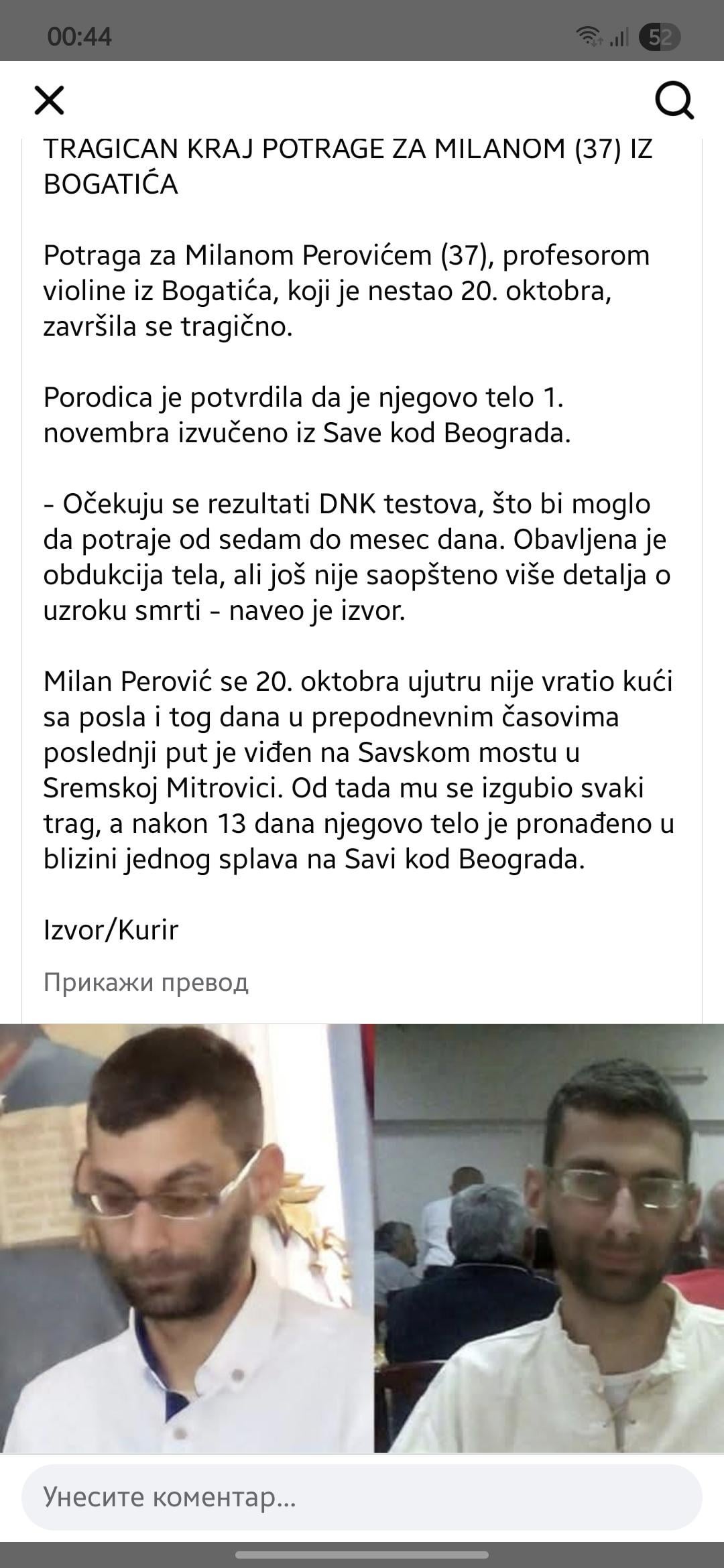The image size is (724, 1568).
Task: Close the post view with the X
Action: [49, 101]
